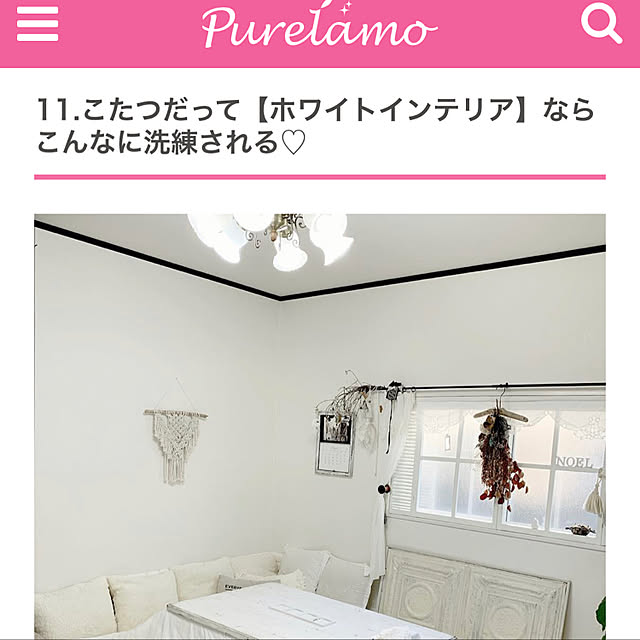The image size is (640, 640).
Task: Open the hamburger menu
Action: point(38,24)
